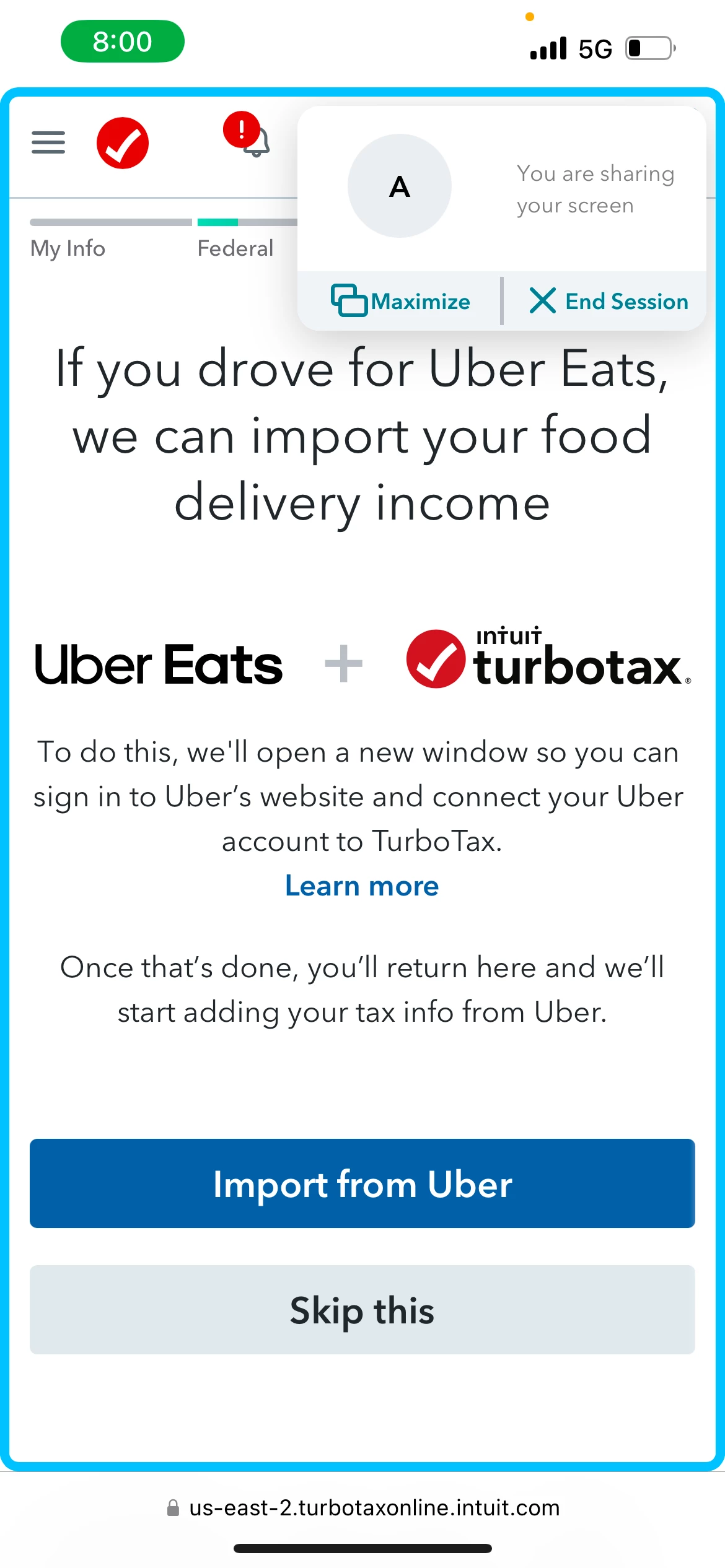725x1568 pixels.
Task: Open the notifications bell
Action: (x=255, y=142)
